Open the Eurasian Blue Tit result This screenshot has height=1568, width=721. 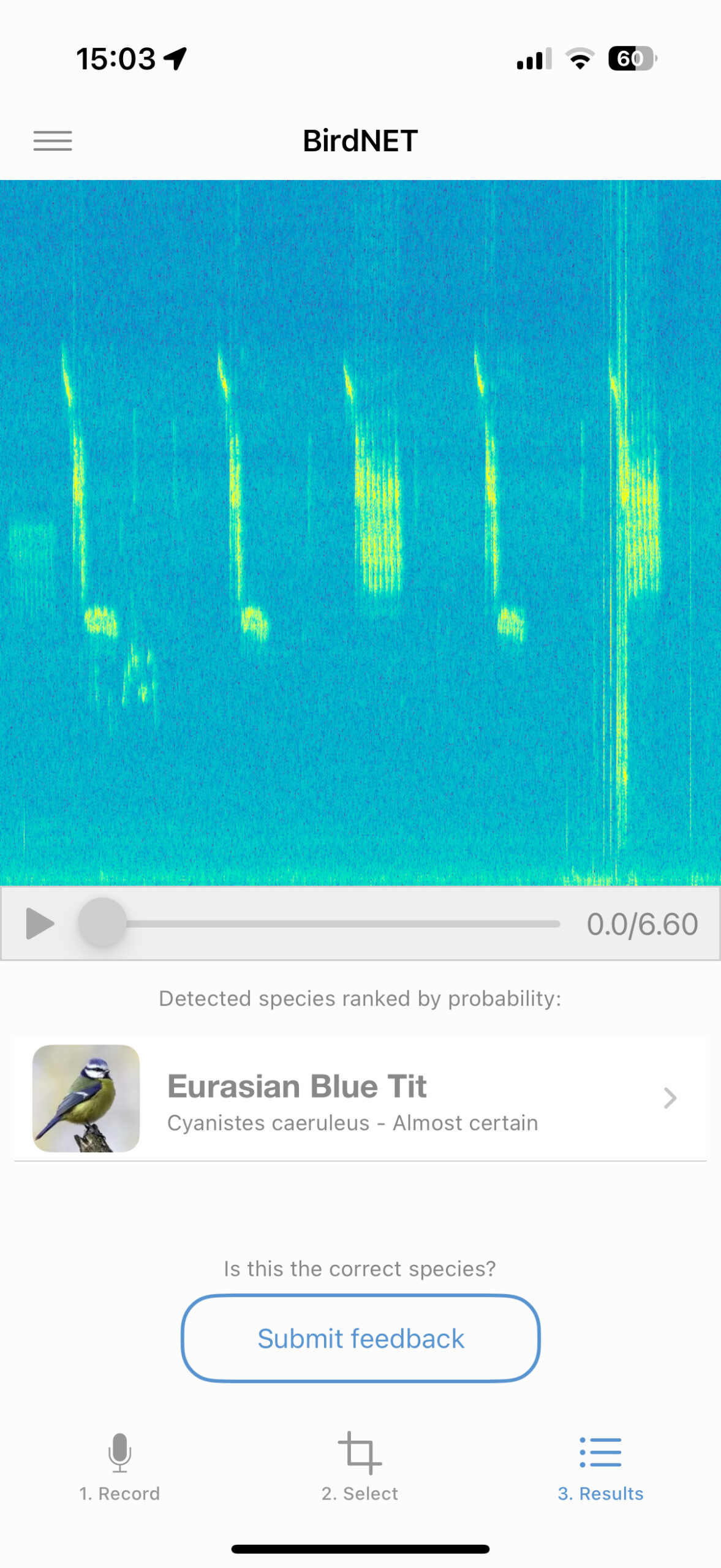coord(360,1098)
